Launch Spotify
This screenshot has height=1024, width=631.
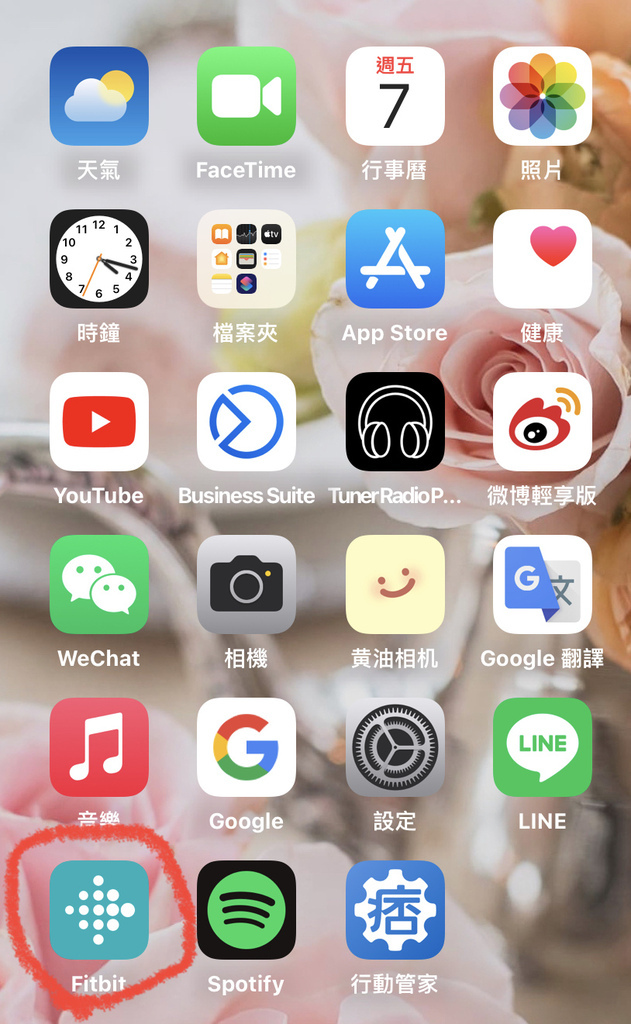pos(246,910)
